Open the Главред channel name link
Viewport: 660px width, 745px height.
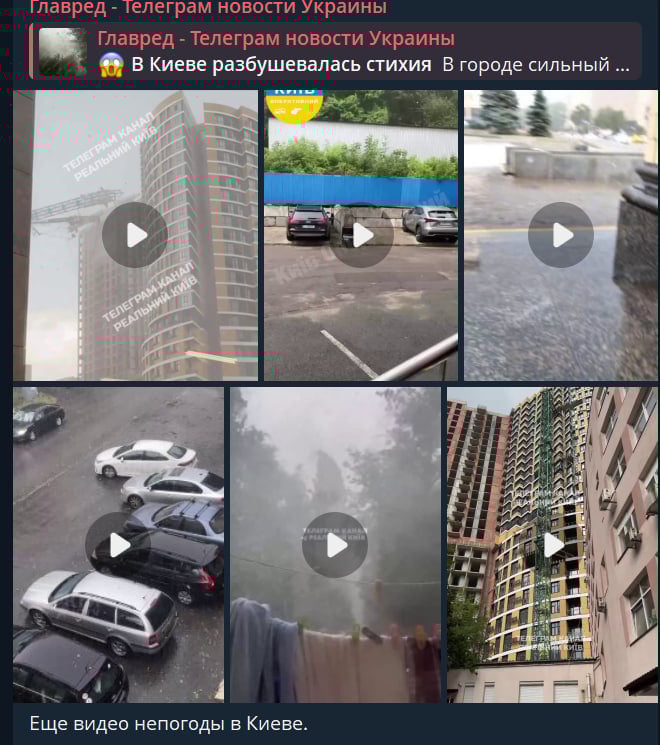[x=208, y=8]
